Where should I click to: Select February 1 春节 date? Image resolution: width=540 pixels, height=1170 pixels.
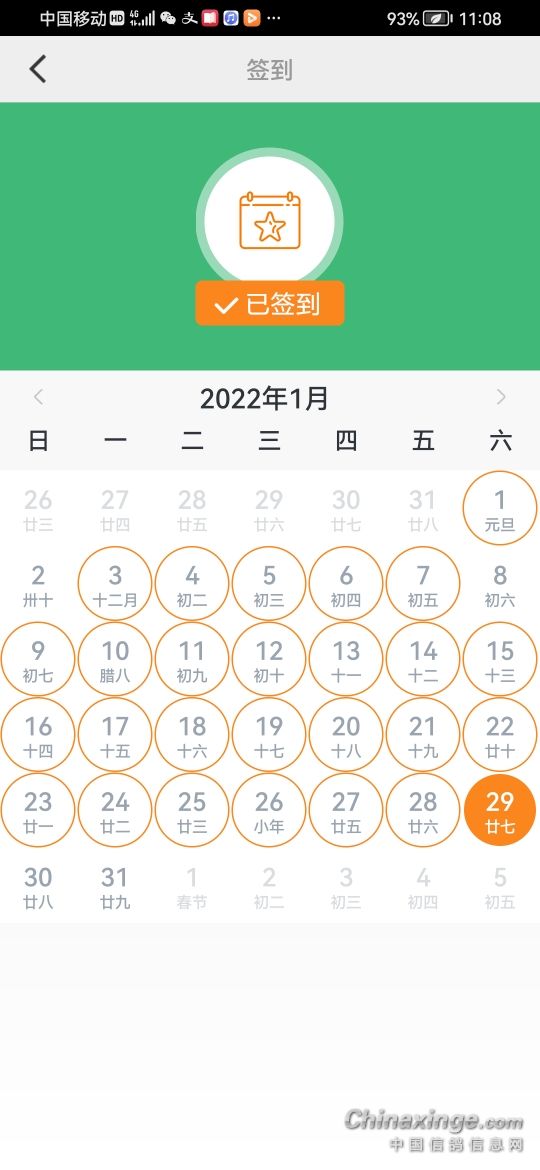(x=192, y=886)
